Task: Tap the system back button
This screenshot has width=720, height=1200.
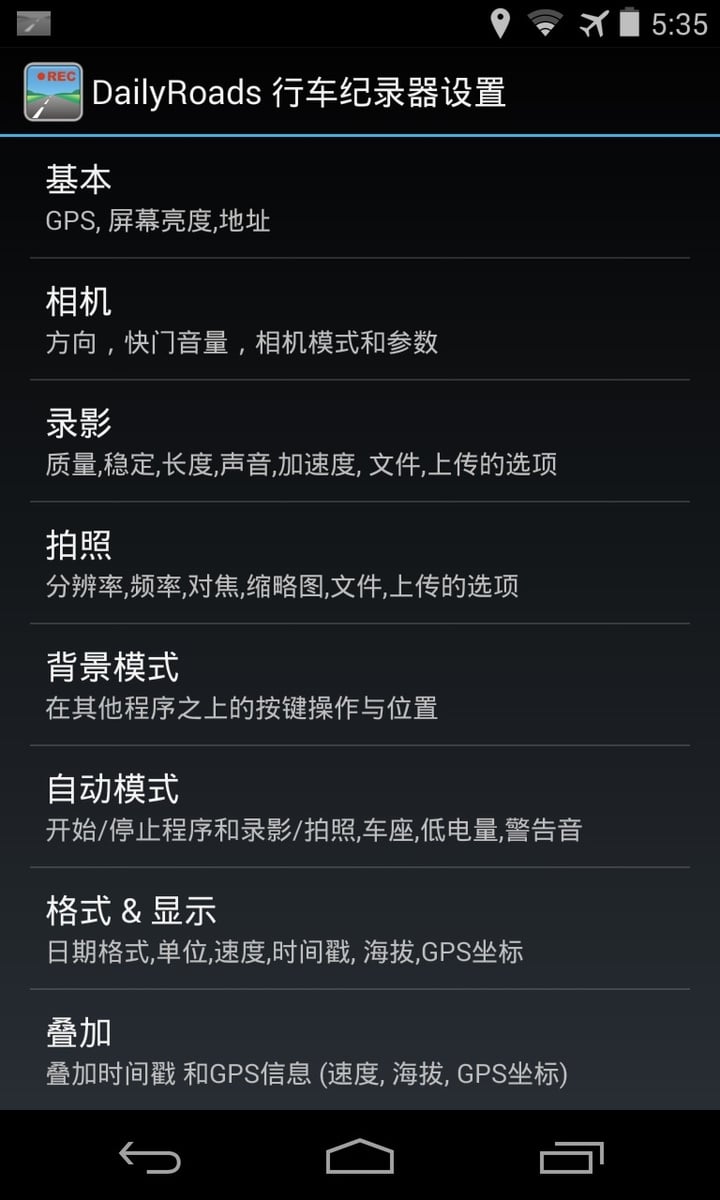Action: point(150,1157)
